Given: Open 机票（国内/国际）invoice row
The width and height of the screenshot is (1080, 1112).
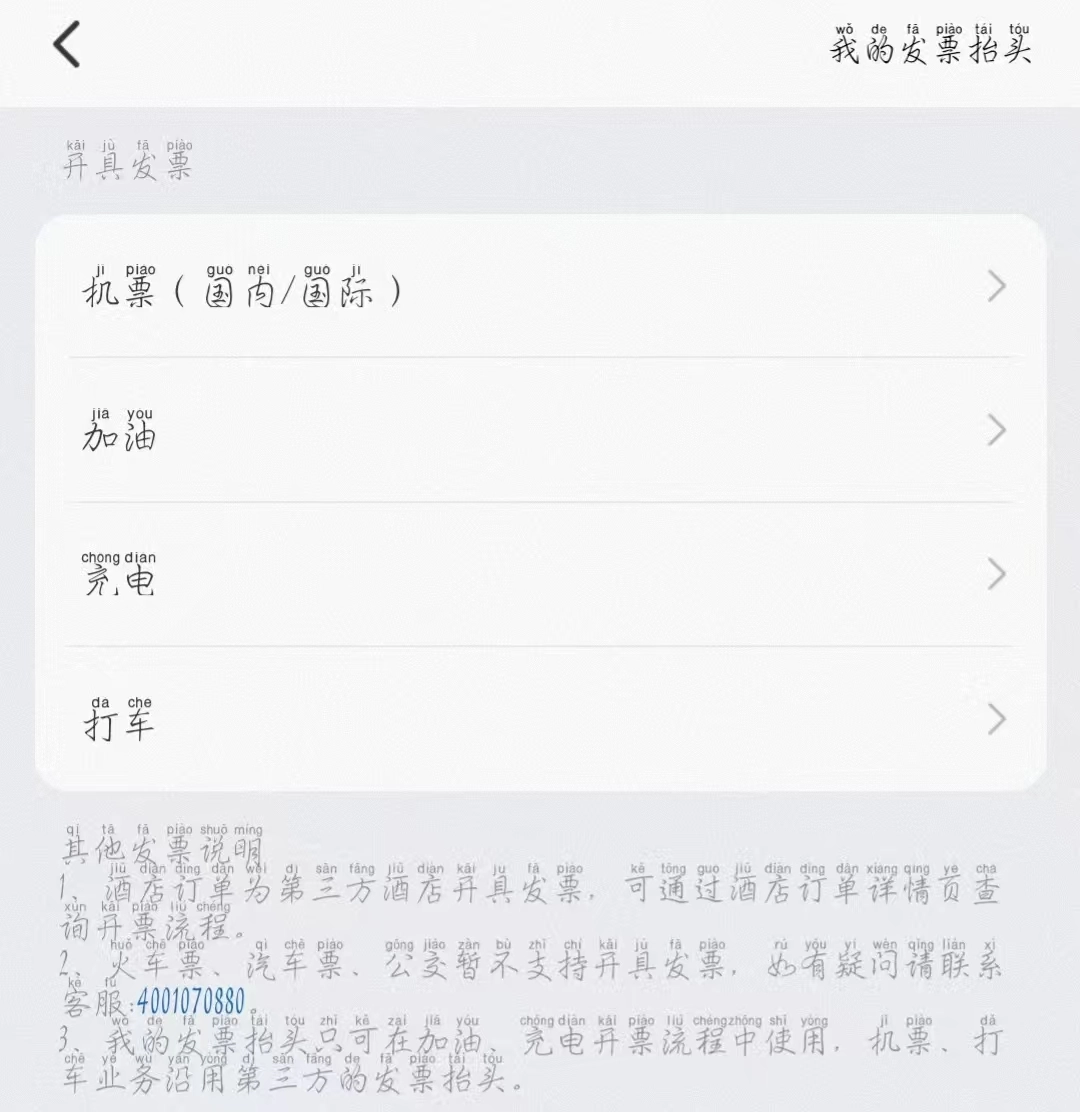Looking at the screenshot, I should pos(540,288).
